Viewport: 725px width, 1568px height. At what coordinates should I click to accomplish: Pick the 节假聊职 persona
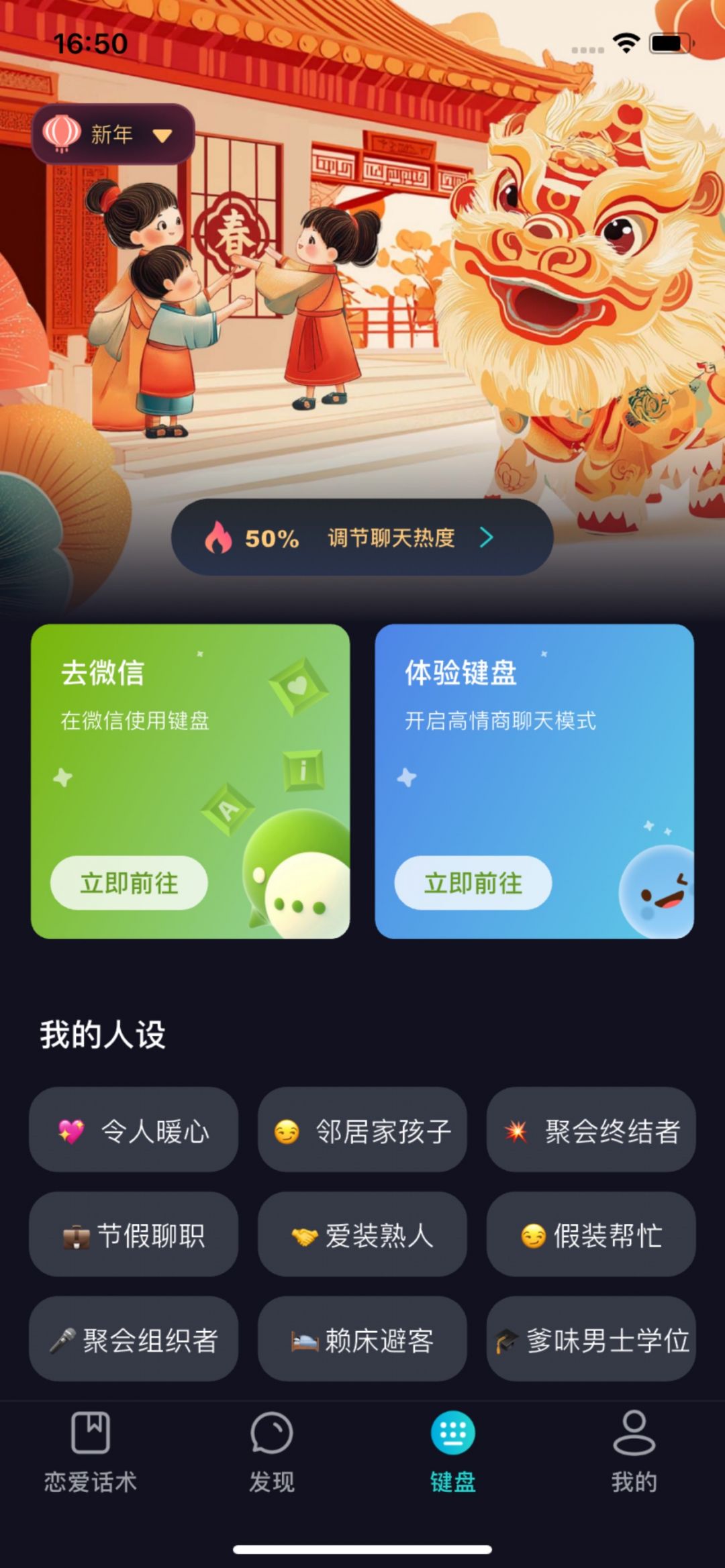coord(134,1235)
